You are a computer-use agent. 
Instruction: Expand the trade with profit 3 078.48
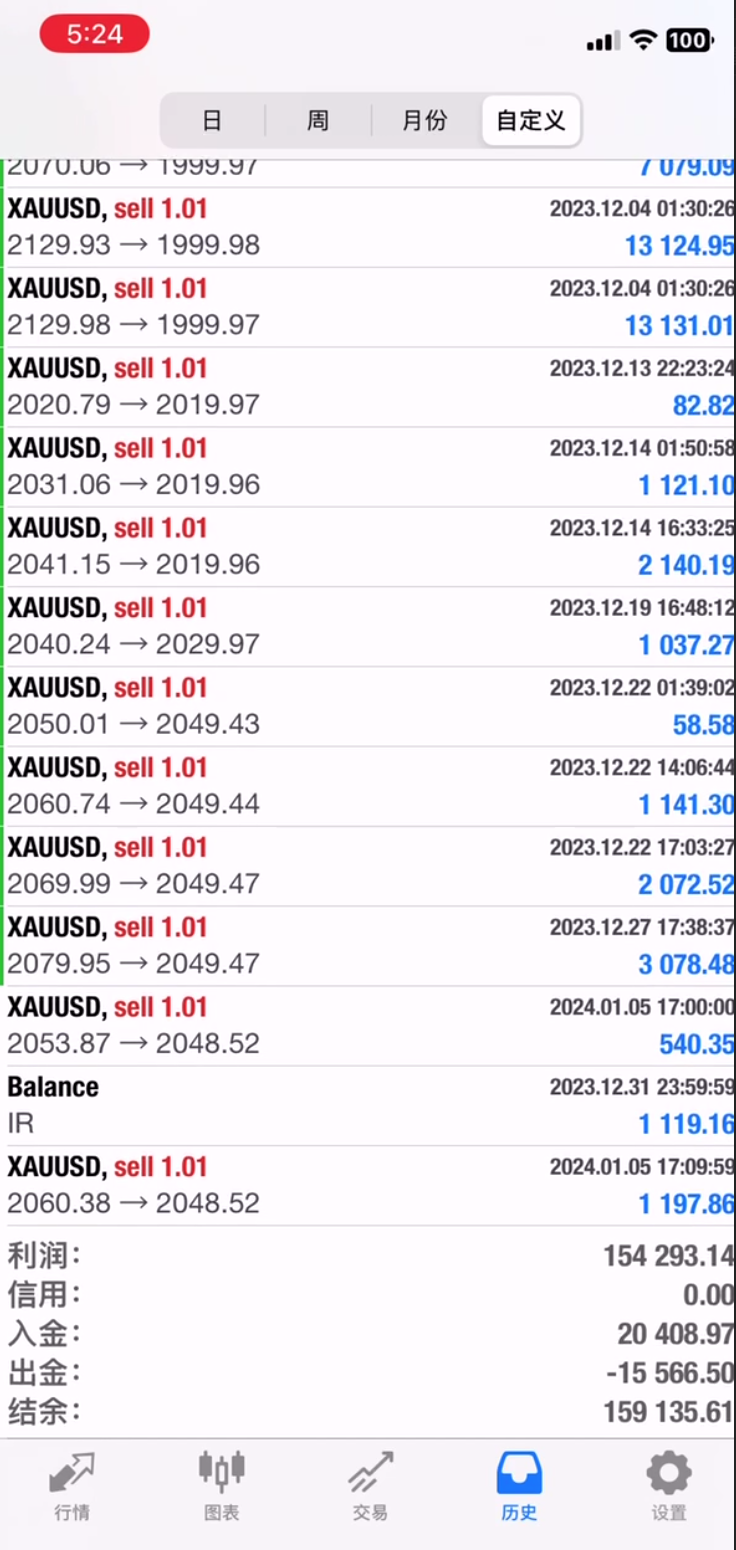click(368, 946)
